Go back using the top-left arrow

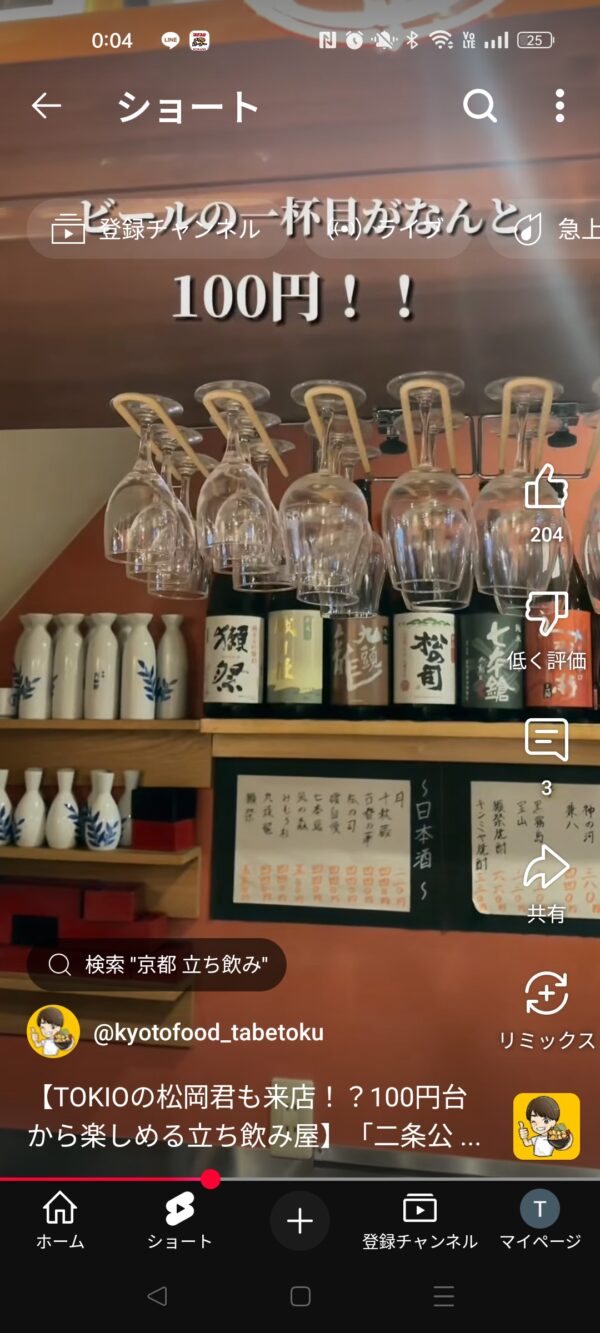(x=46, y=106)
